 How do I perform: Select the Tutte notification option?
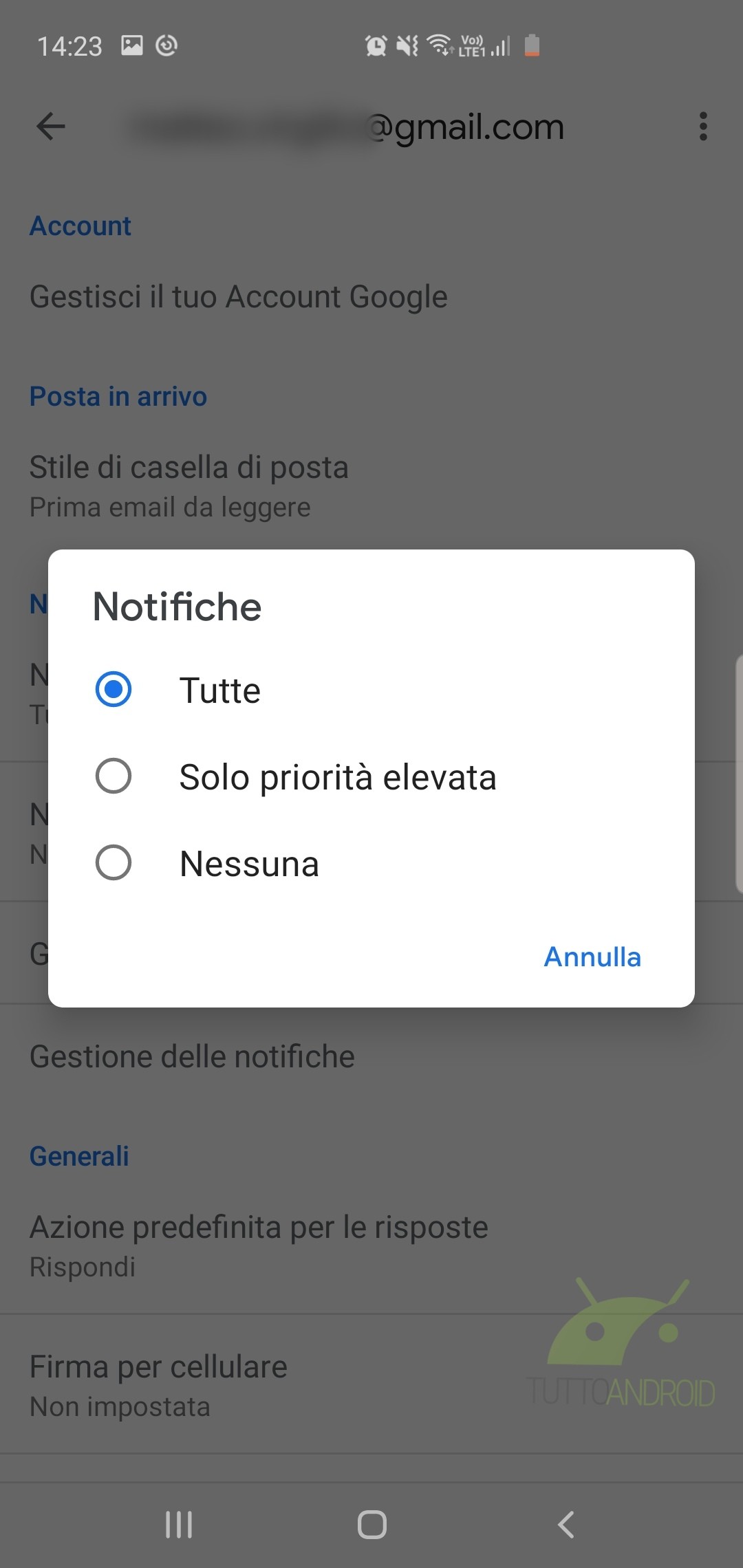[371, 690]
